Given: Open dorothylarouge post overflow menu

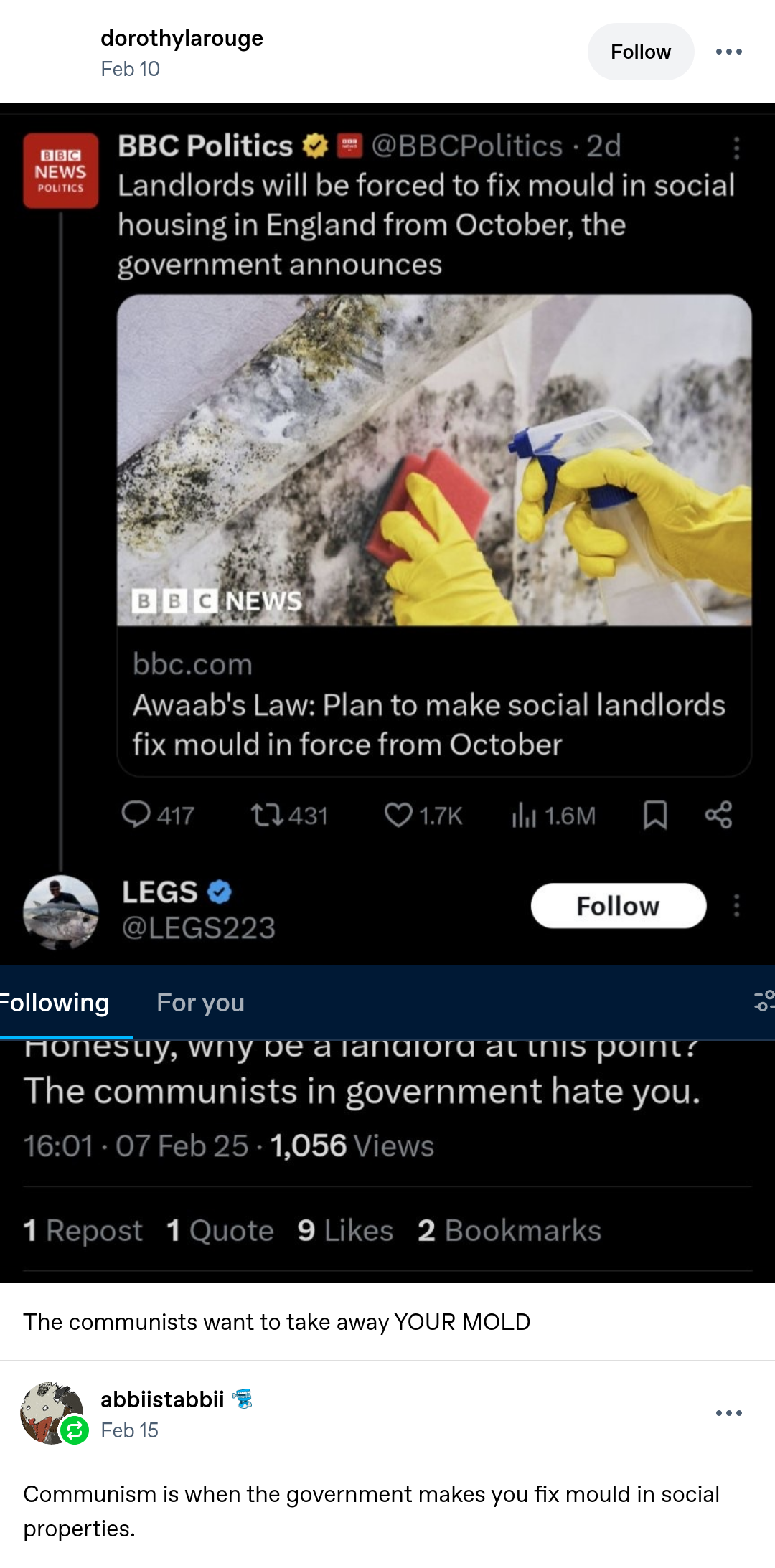Looking at the screenshot, I should 728,52.
